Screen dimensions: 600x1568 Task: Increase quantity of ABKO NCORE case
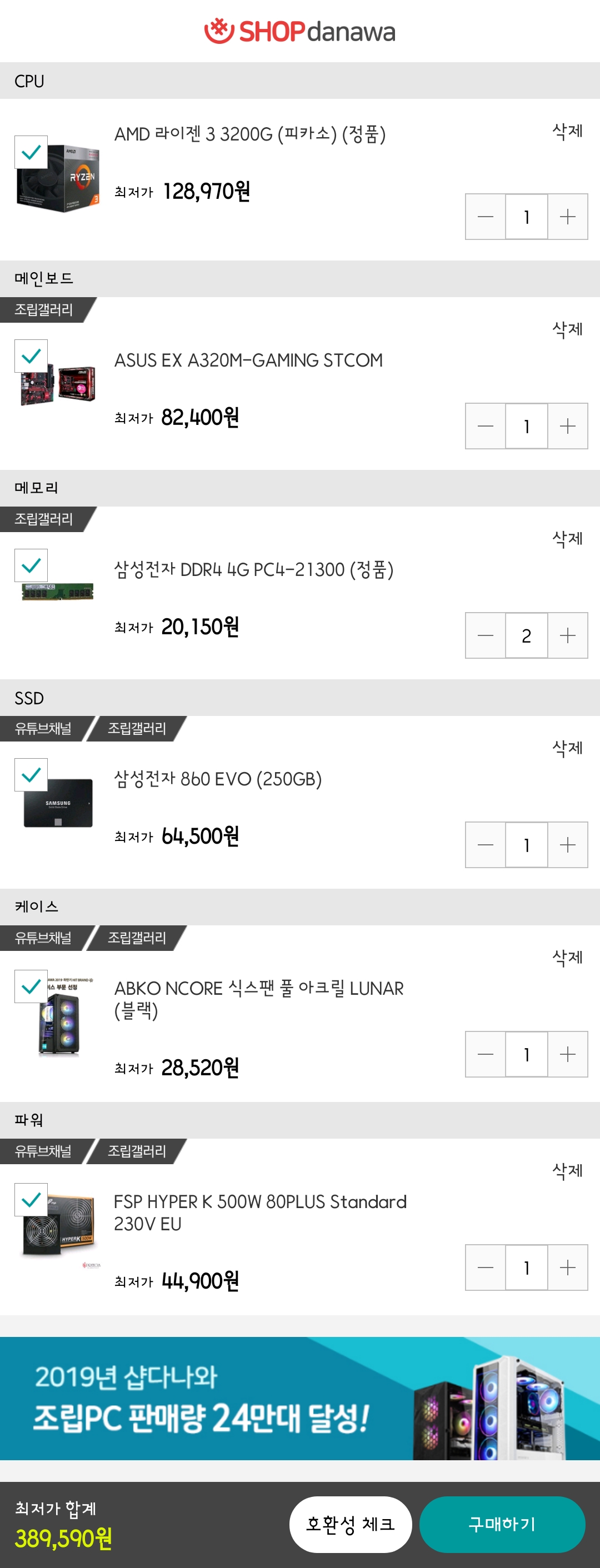click(567, 1054)
